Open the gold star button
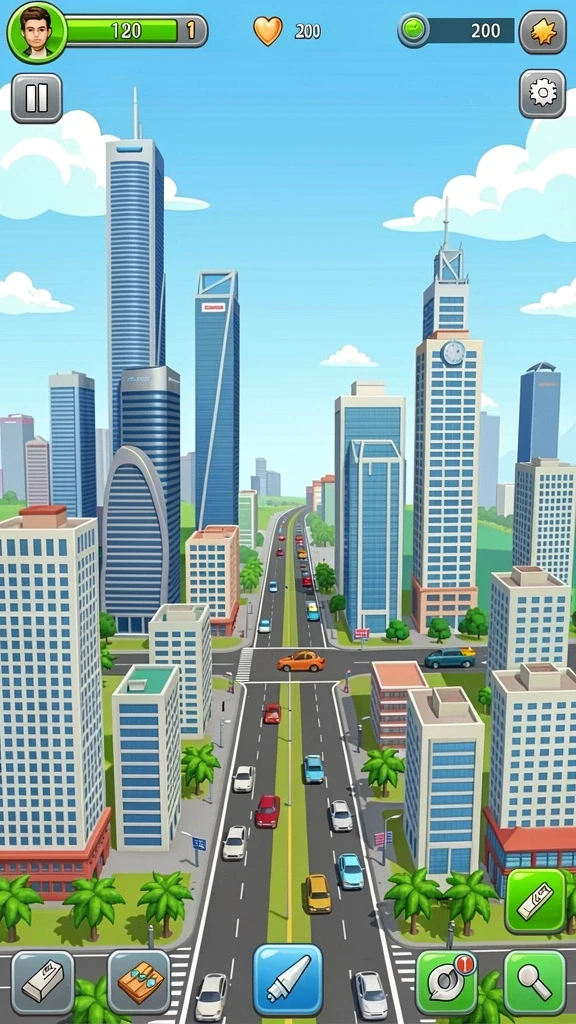The height and width of the screenshot is (1024, 576). 543,32
